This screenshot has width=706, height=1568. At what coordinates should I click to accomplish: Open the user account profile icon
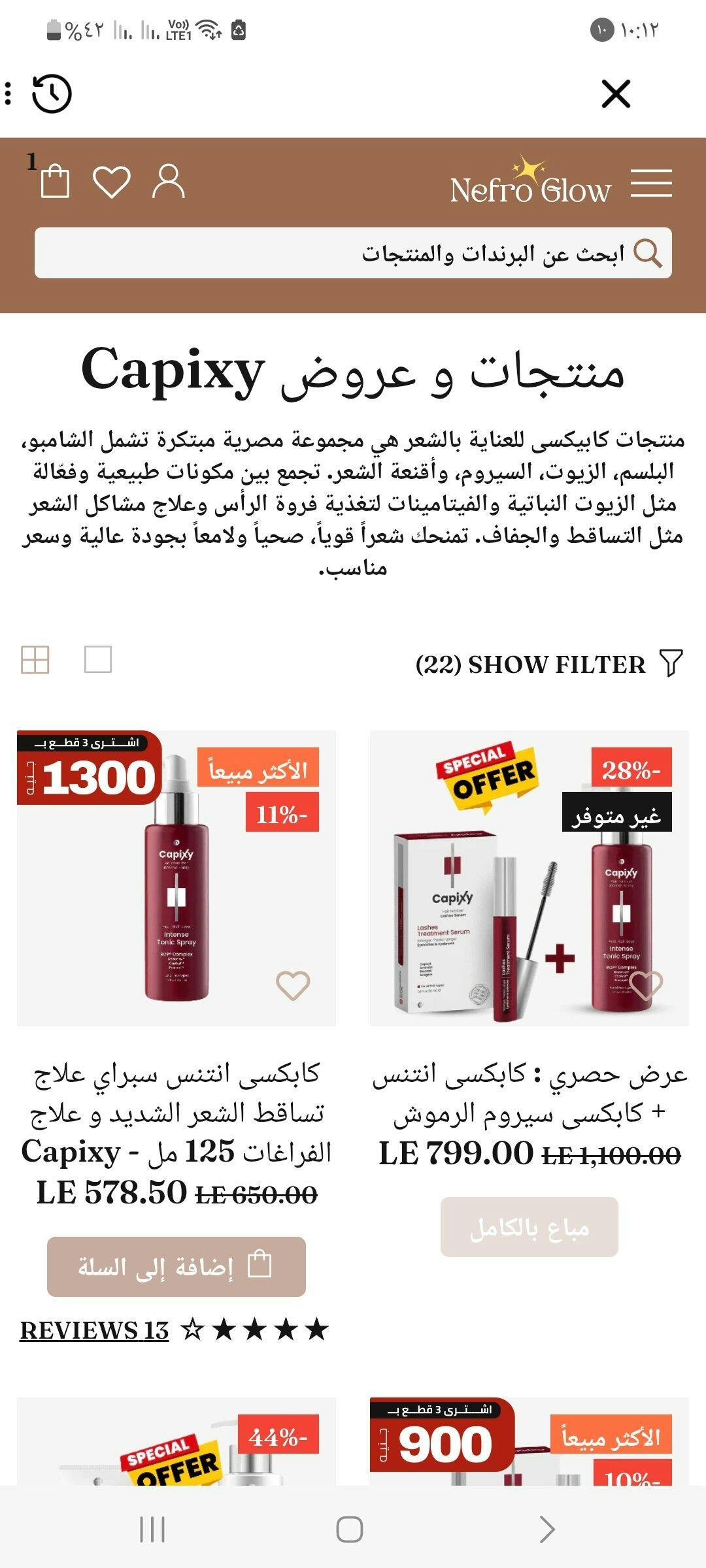pyautogui.click(x=168, y=181)
